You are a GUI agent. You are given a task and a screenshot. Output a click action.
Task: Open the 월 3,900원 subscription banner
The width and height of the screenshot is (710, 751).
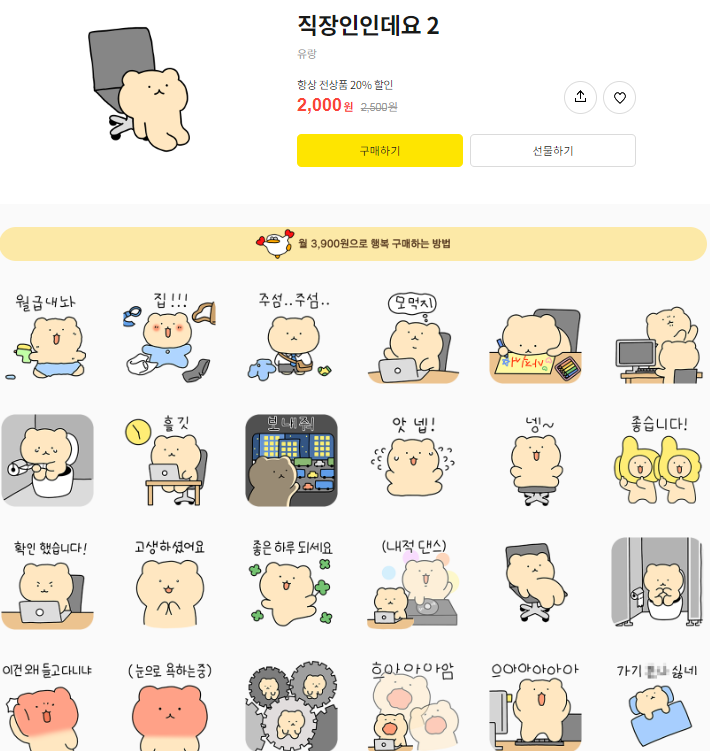click(x=354, y=243)
